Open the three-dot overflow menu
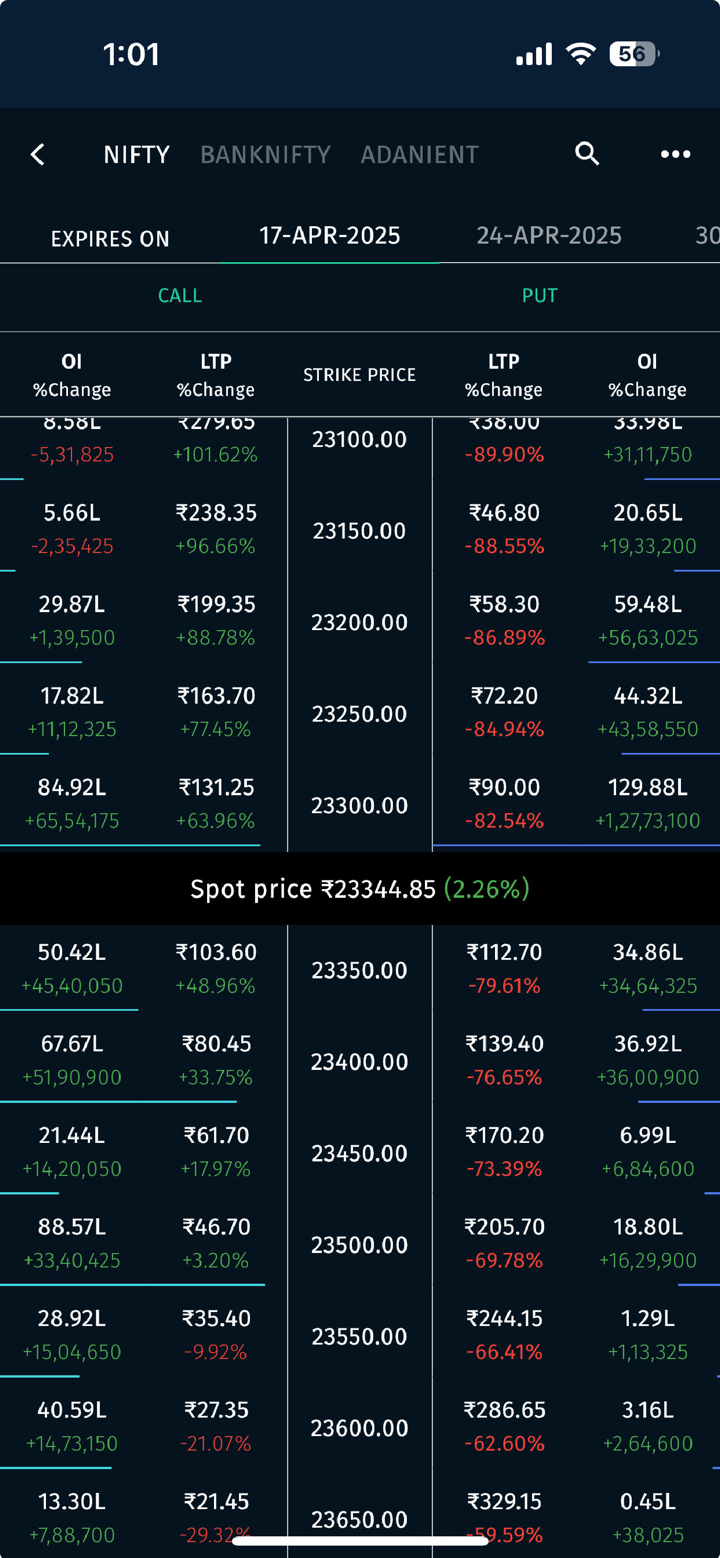Screen dimensions: 720x1558 675,154
